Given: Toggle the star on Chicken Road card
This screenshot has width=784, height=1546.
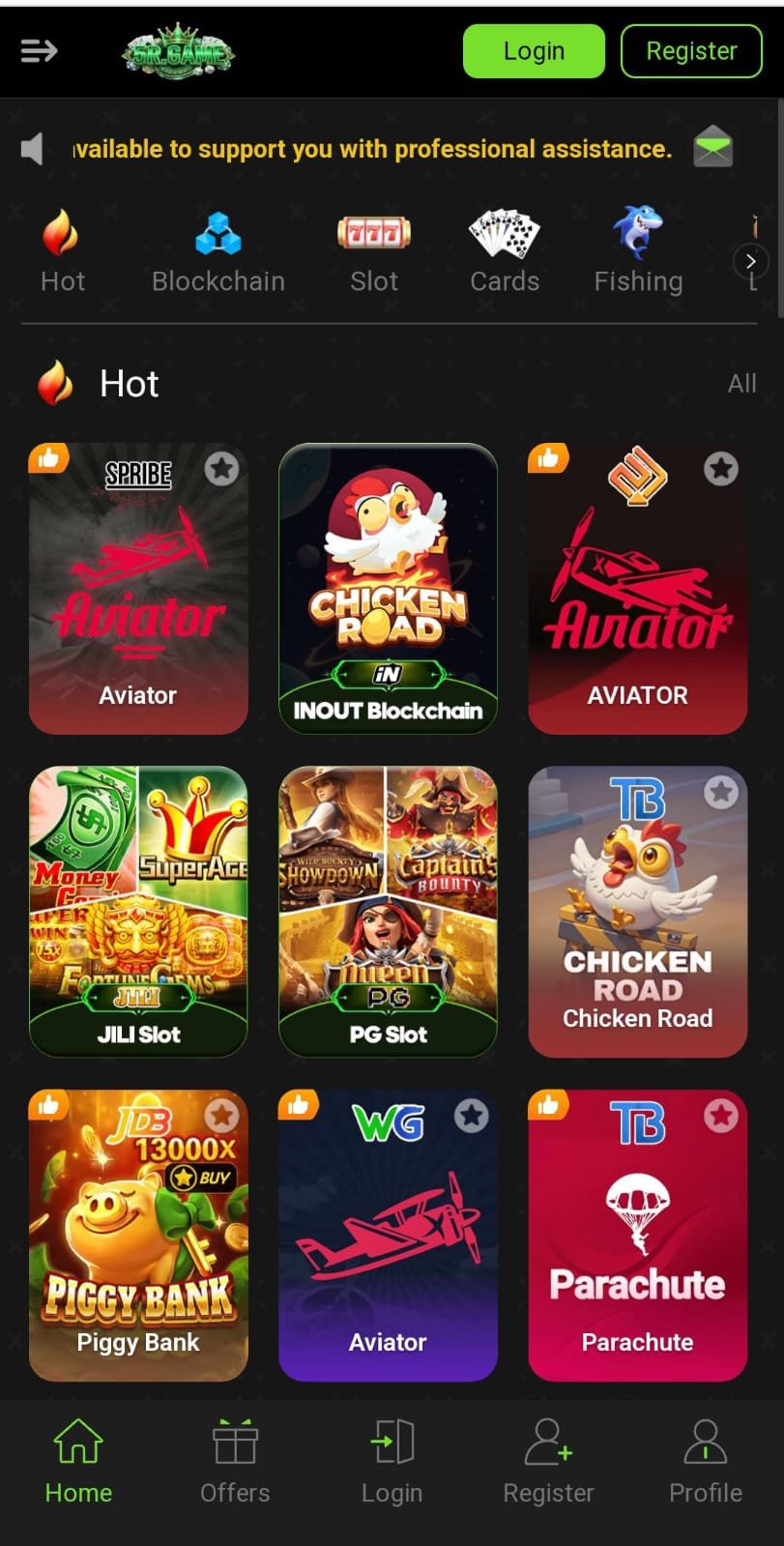Looking at the screenshot, I should coord(720,794).
